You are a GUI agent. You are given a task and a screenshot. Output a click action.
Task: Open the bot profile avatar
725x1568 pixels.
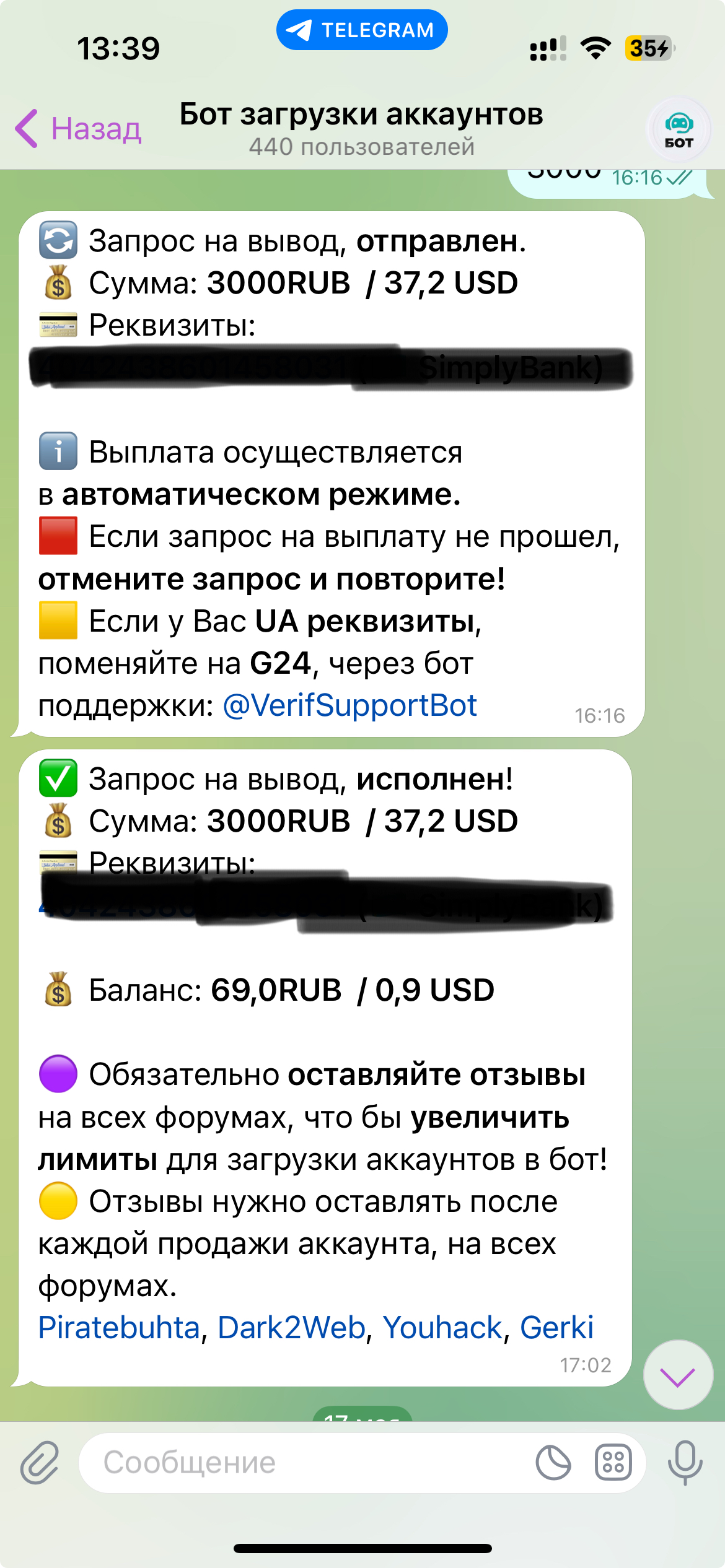click(x=679, y=129)
